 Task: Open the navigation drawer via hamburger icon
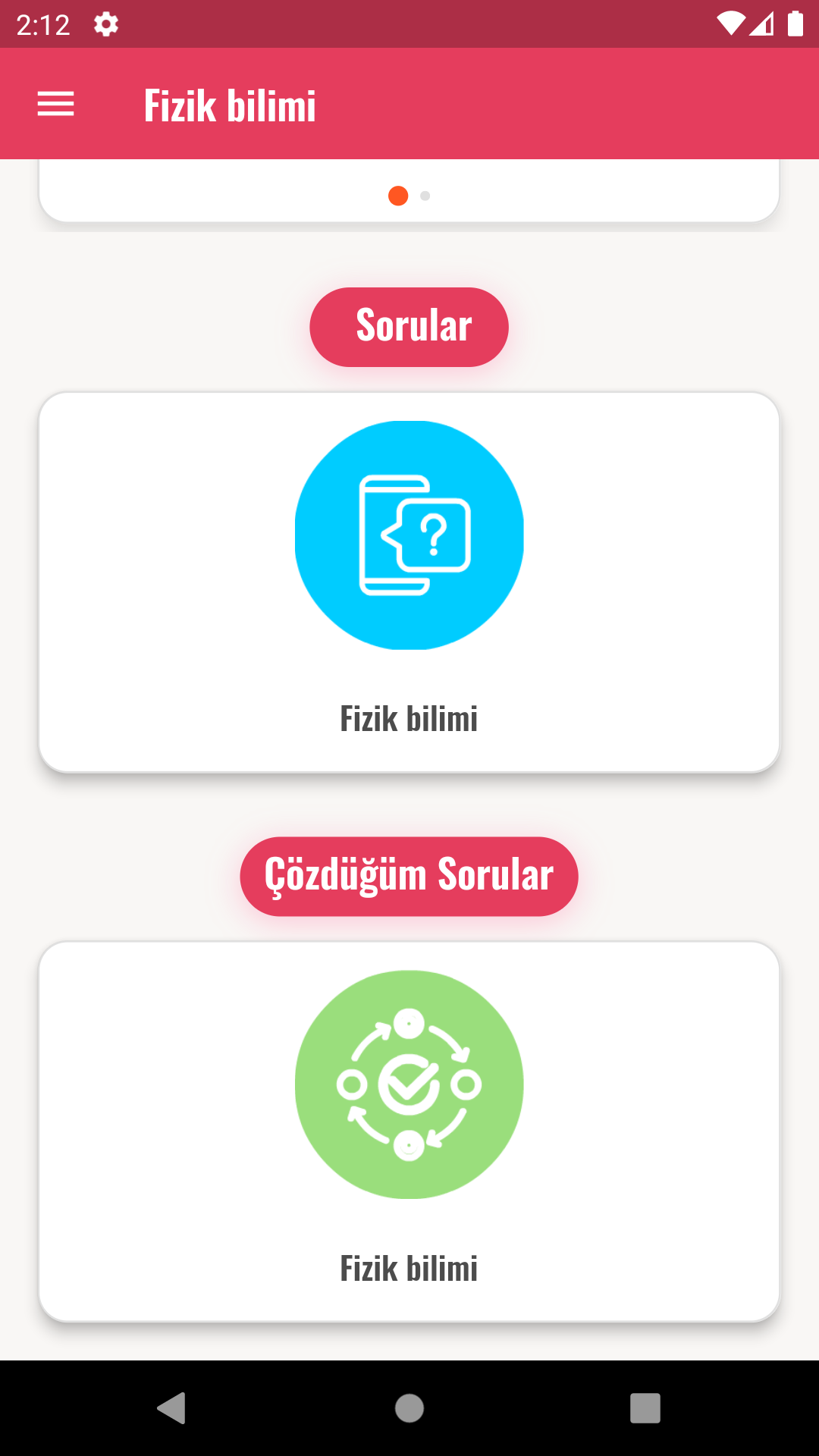coord(55,103)
